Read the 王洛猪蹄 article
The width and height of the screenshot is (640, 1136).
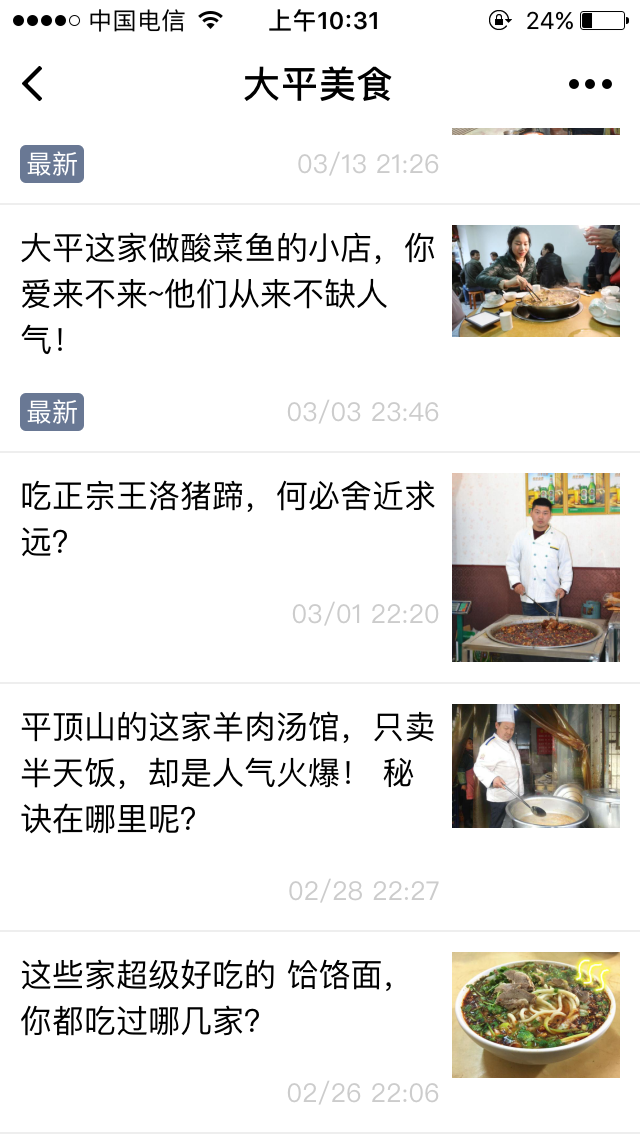(x=228, y=519)
